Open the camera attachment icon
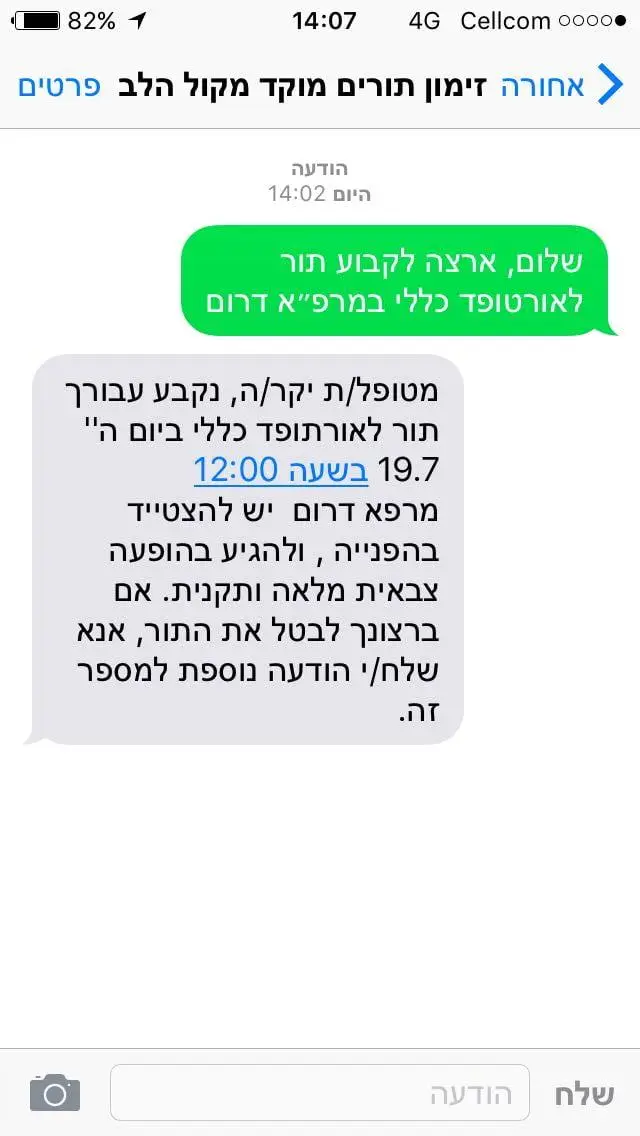 tap(54, 1092)
